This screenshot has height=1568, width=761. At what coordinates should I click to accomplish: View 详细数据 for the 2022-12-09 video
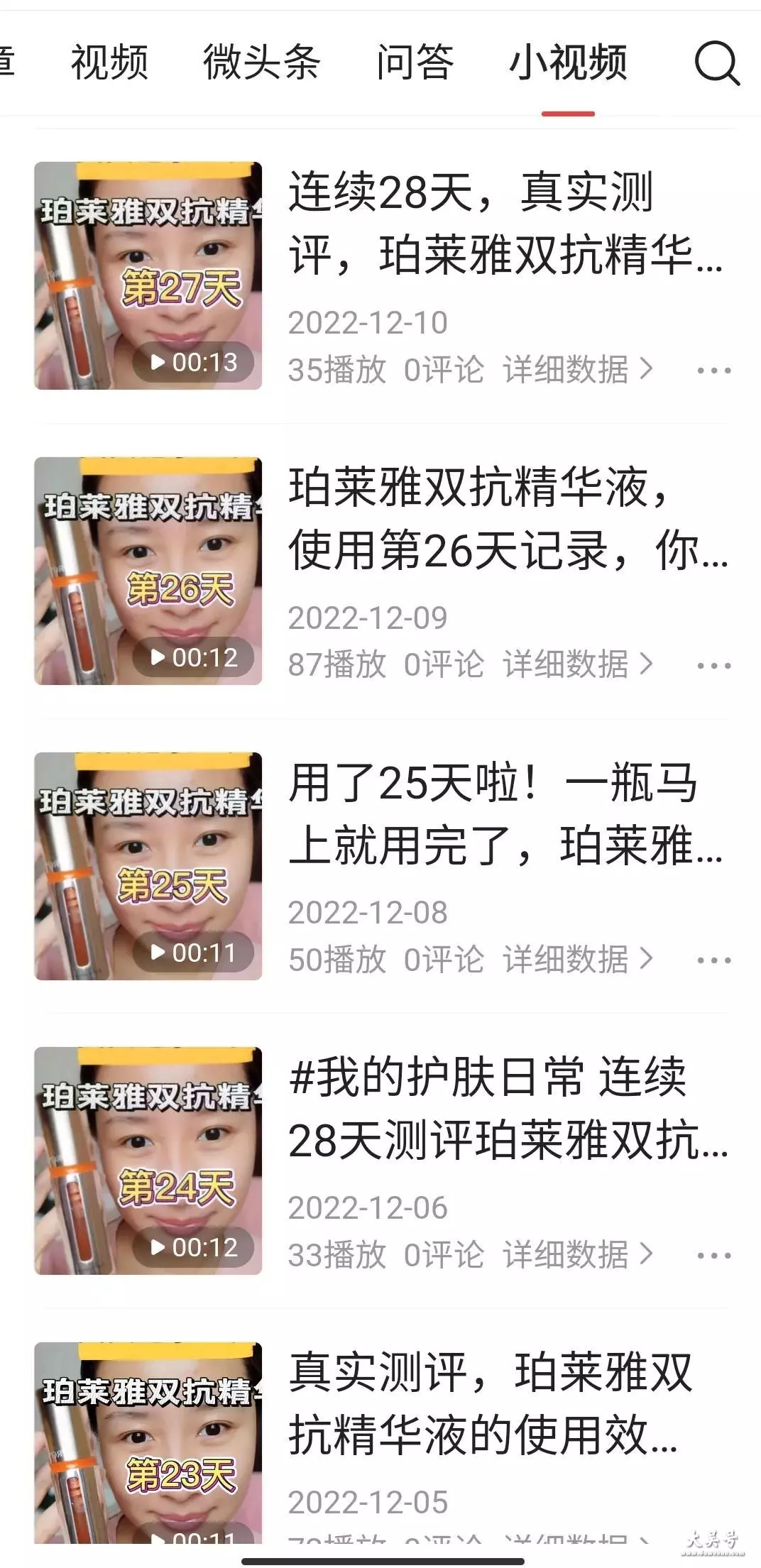click(x=577, y=665)
